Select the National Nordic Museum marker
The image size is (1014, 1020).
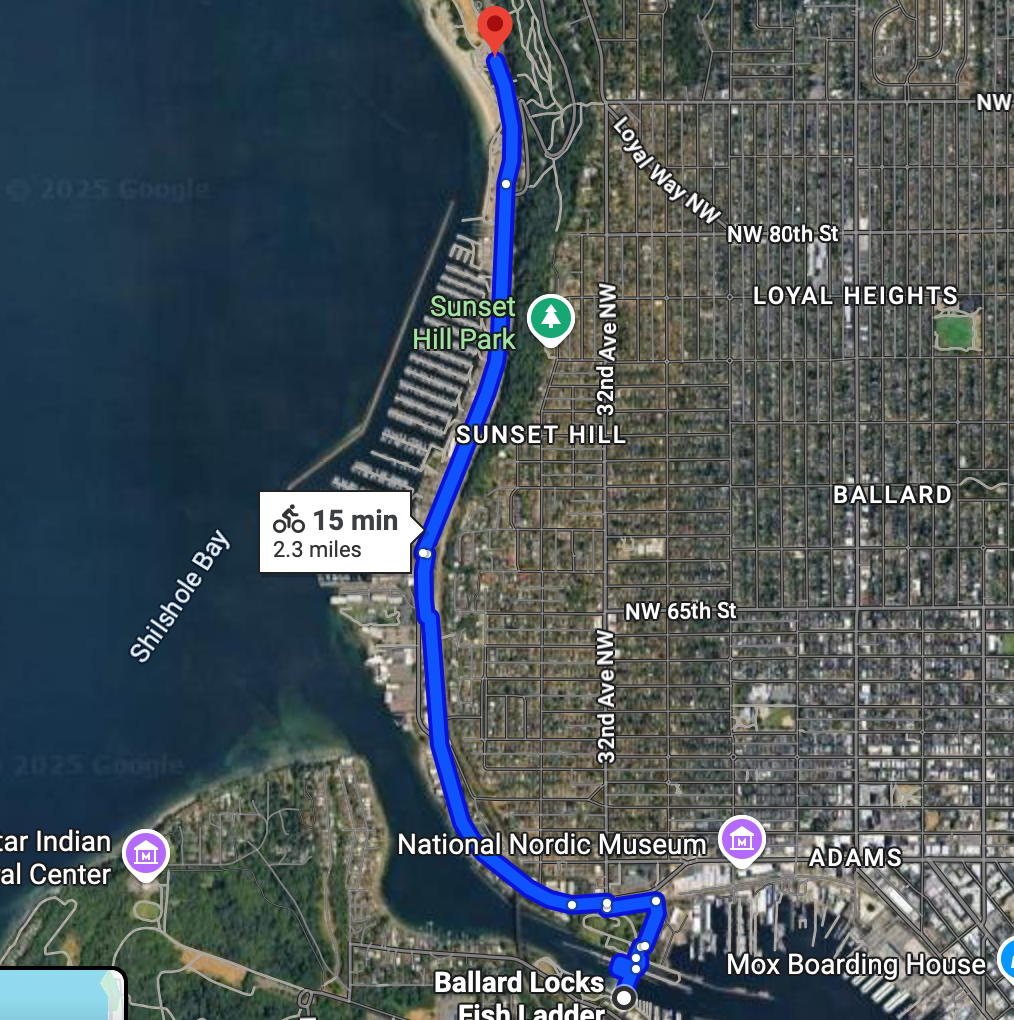point(741,840)
